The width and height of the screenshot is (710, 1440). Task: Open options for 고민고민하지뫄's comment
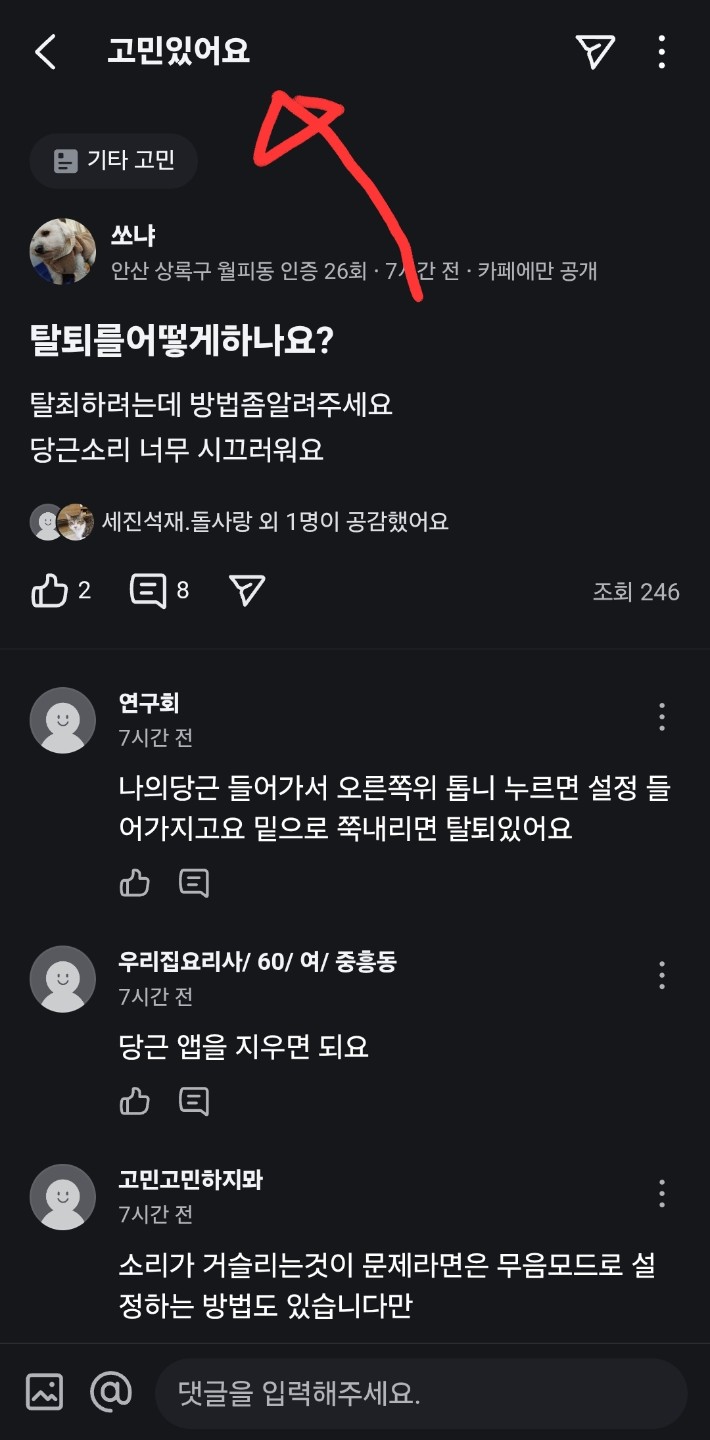click(661, 1193)
